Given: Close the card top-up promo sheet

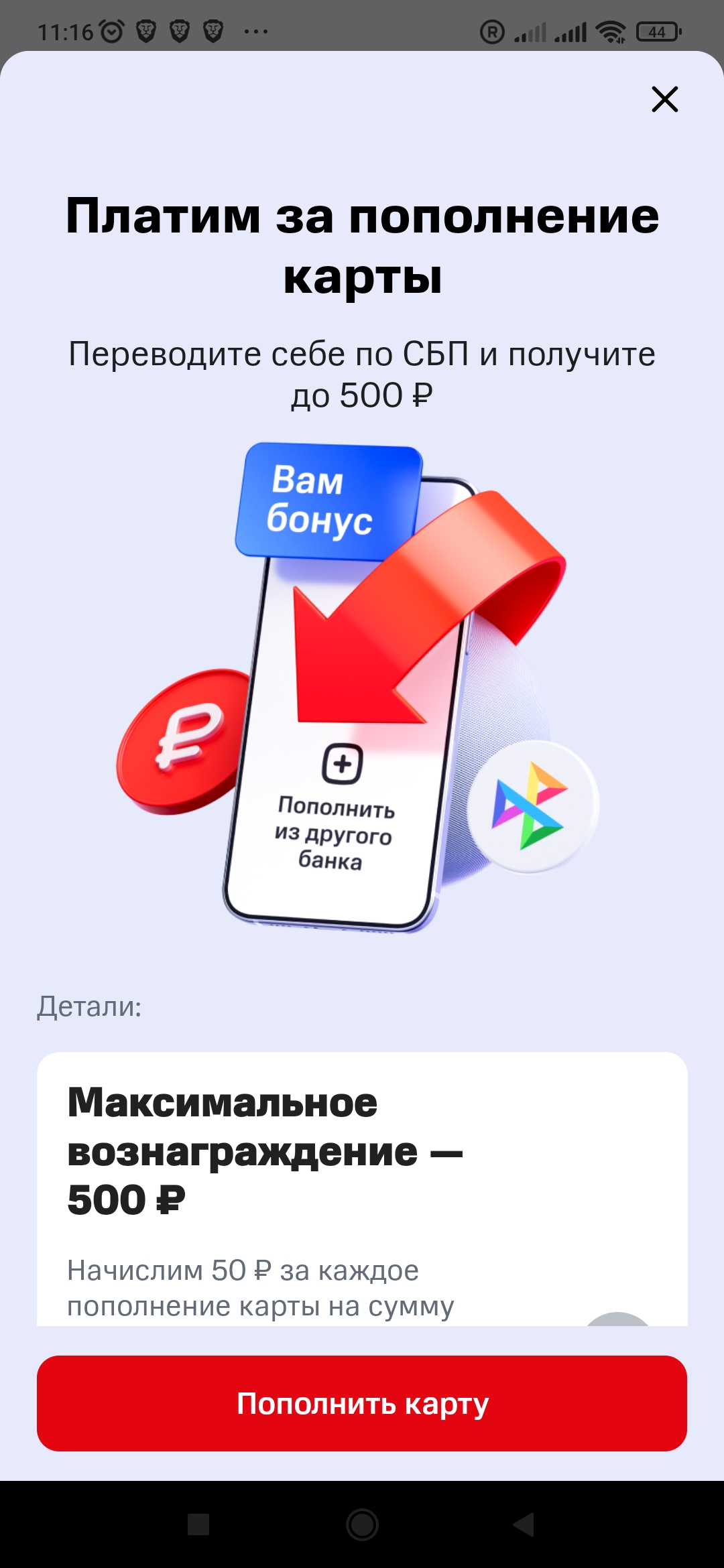Looking at the screenshot, I should 664,99.
